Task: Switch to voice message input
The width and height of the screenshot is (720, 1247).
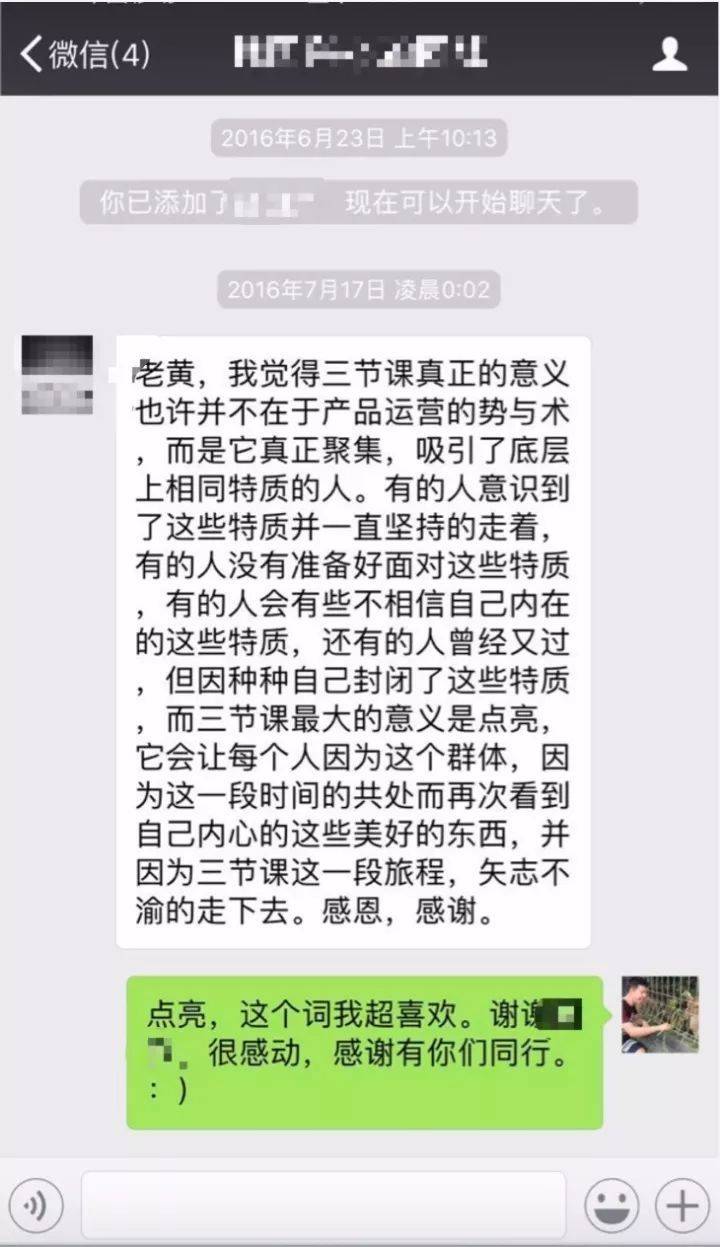Action: (36, 1206)
